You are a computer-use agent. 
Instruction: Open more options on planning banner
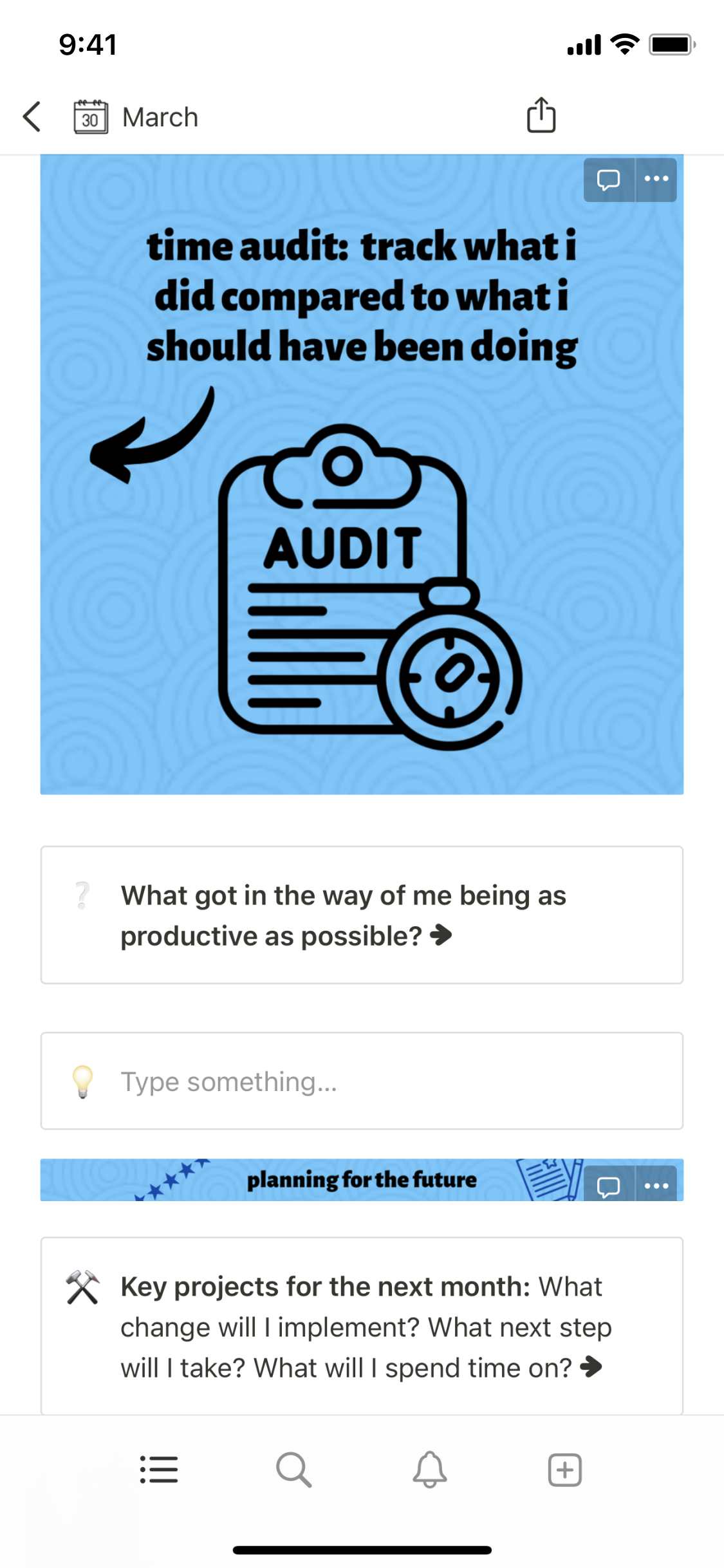point(656,1186)
